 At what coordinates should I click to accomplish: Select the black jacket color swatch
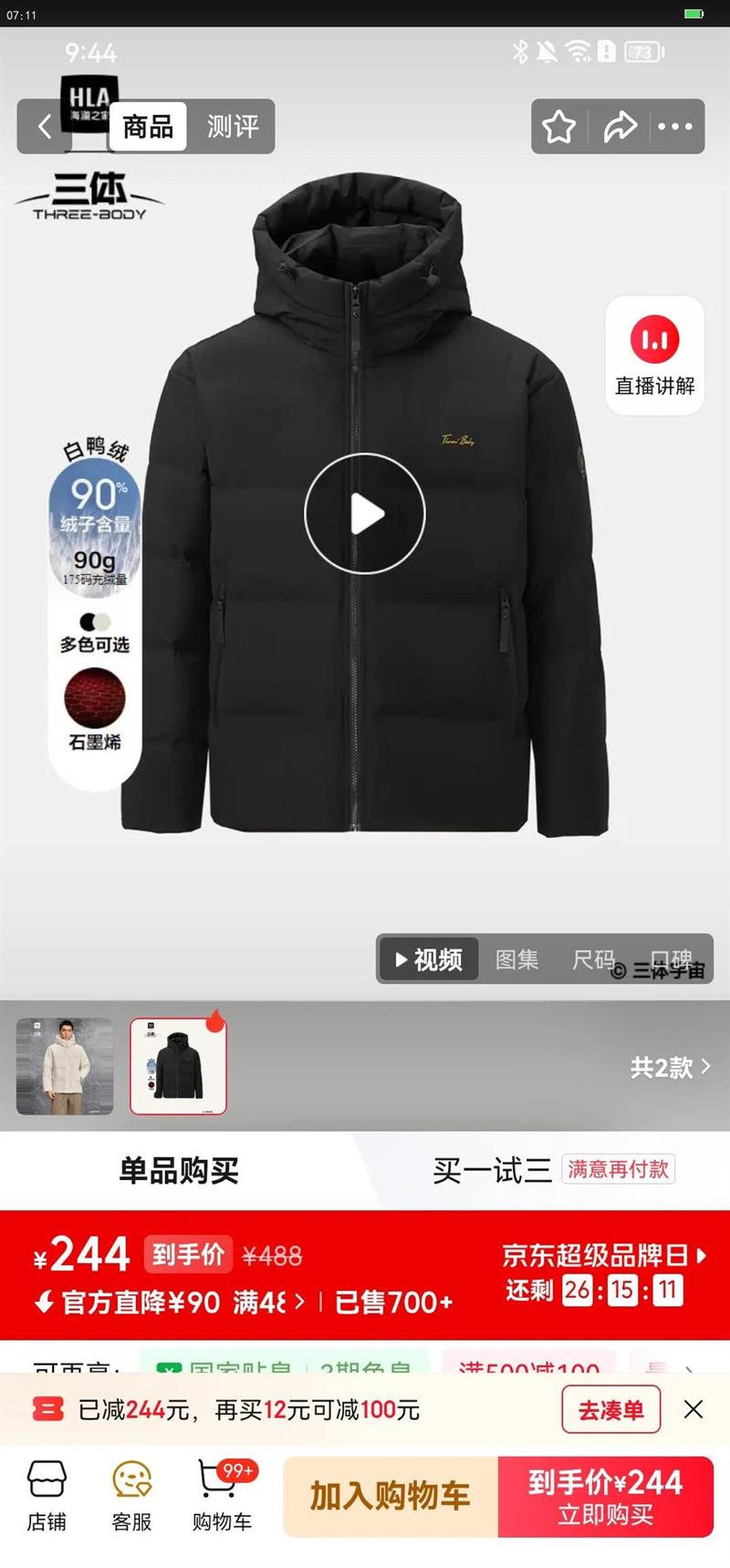pos(178,1066)
